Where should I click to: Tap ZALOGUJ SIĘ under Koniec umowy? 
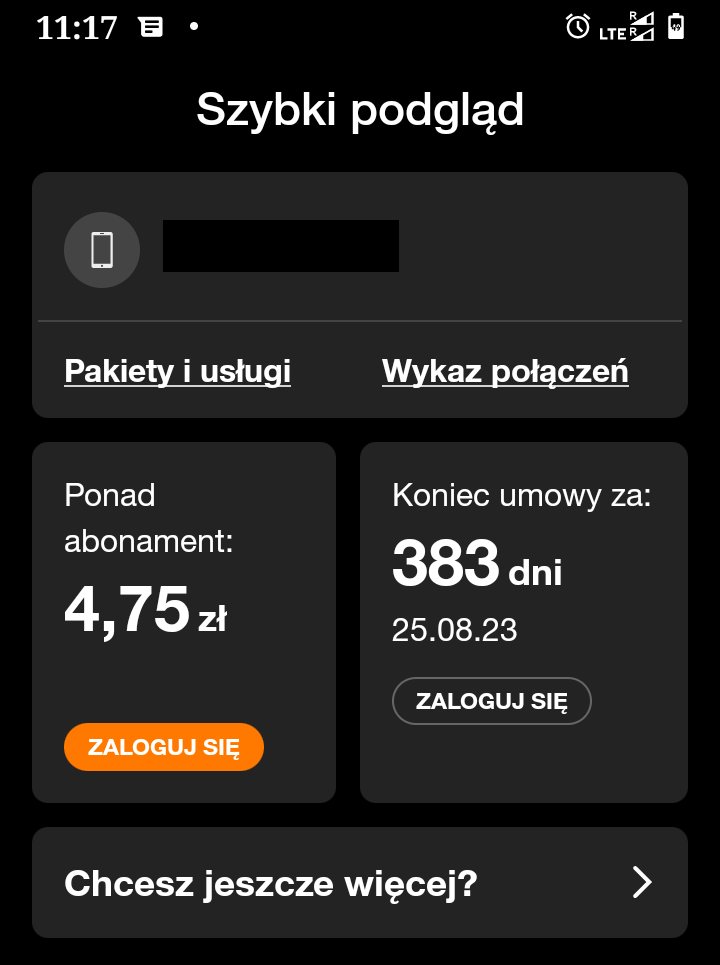[491, 700]
